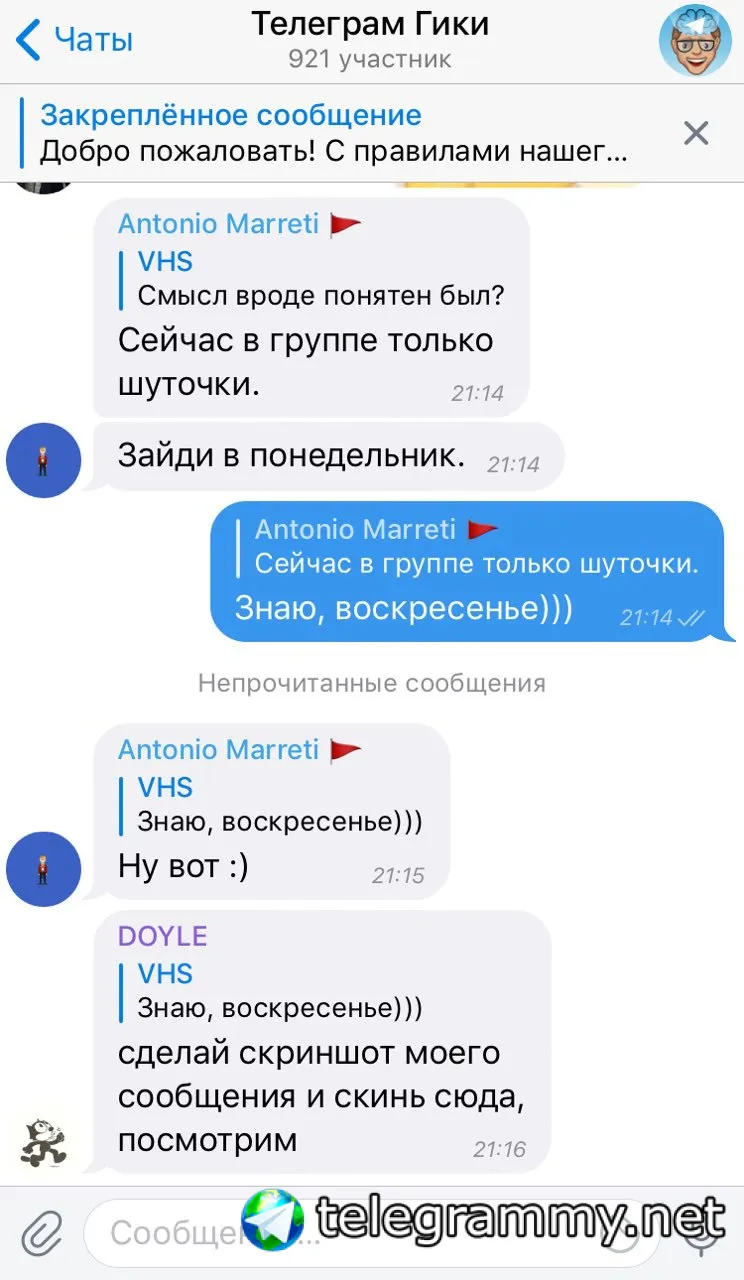744x1280 pixels.
Task: Tap the attach paperclip icon
Action: tap(42, 1232)
